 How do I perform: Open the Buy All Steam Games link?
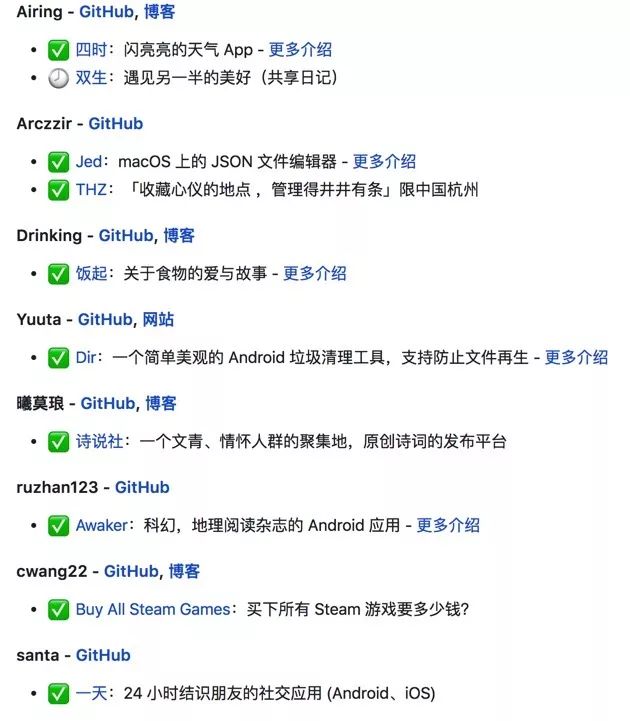pos(153,609)
